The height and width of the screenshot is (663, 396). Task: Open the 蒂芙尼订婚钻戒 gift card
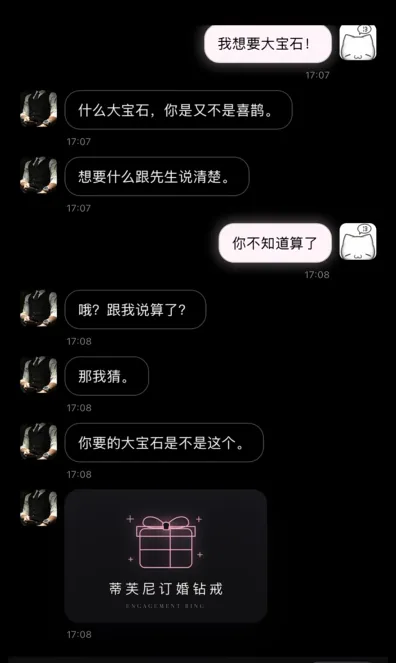[x=166, y=556]
